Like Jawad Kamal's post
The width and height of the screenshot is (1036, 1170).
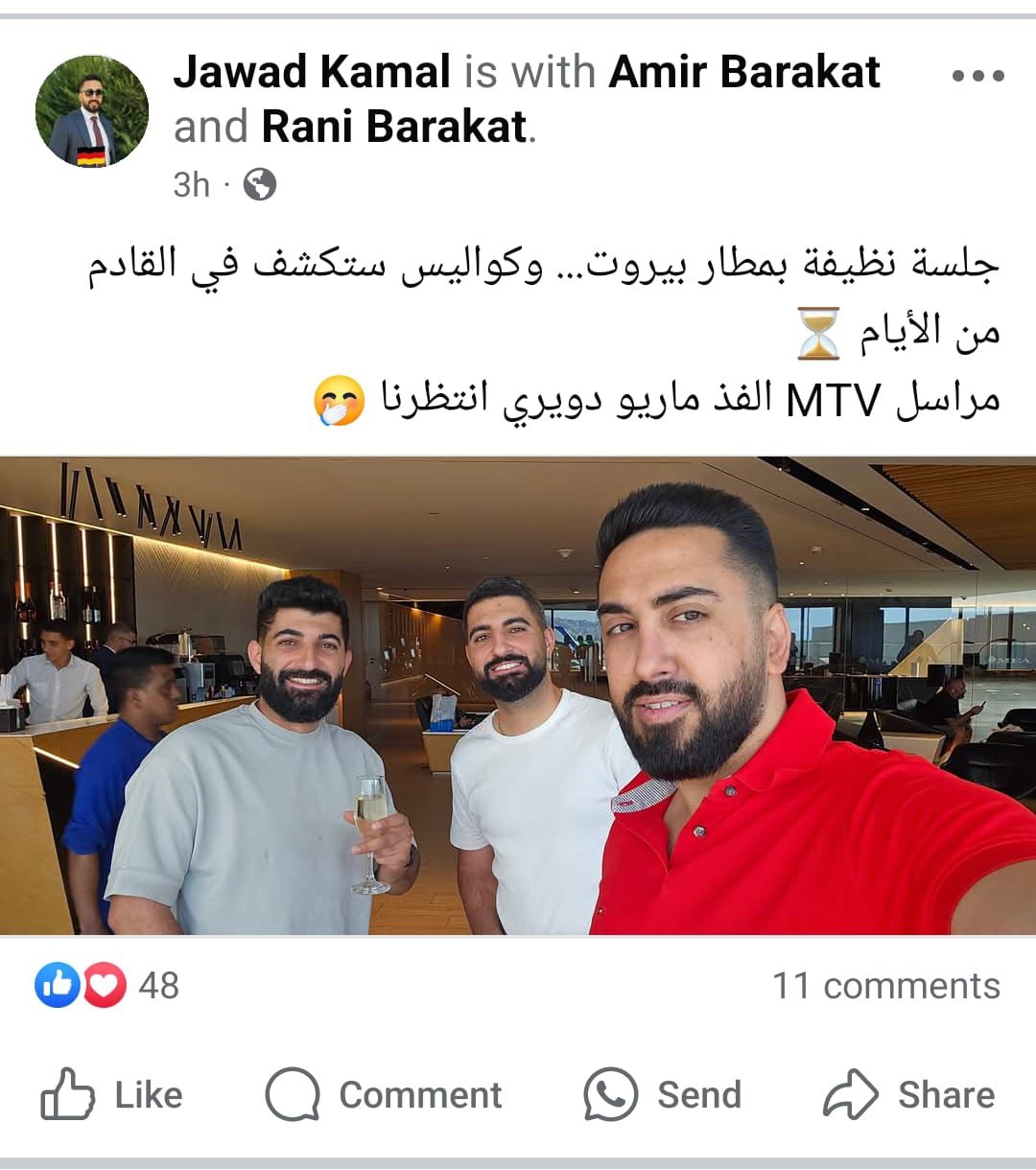click(x=112, y=1094)
